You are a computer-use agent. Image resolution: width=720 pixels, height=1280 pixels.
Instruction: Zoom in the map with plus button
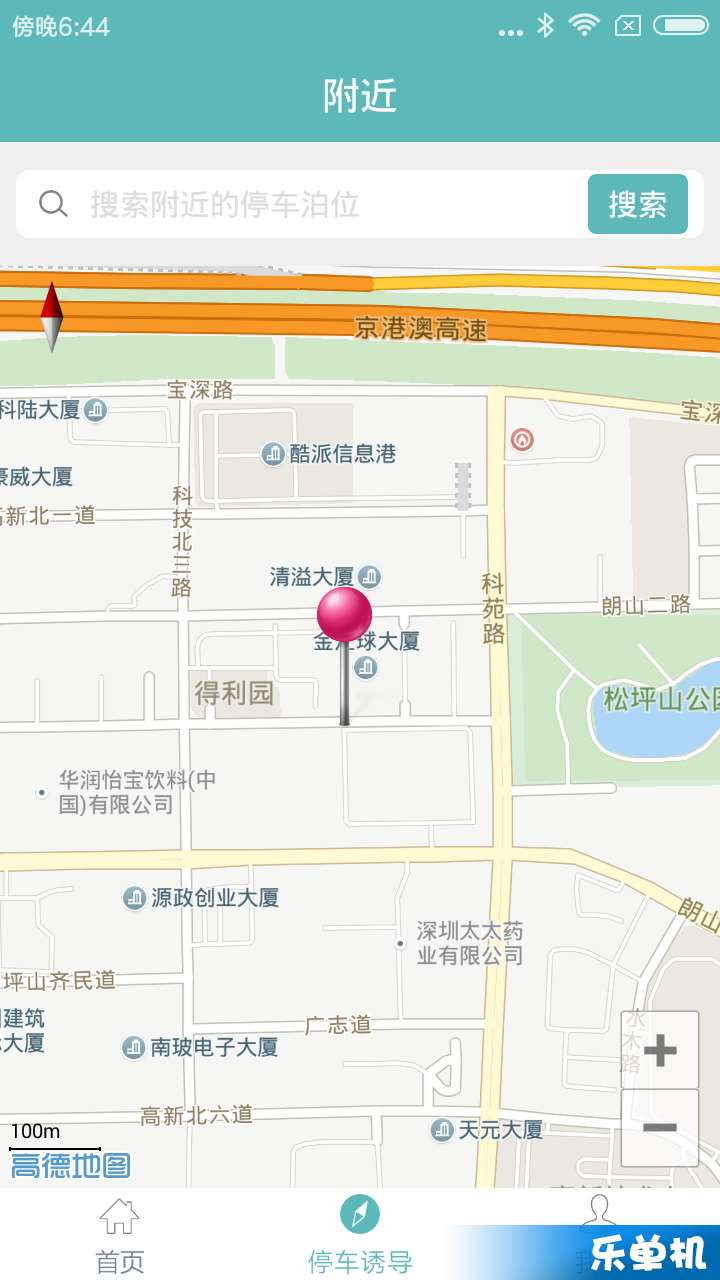[660, 1050]
